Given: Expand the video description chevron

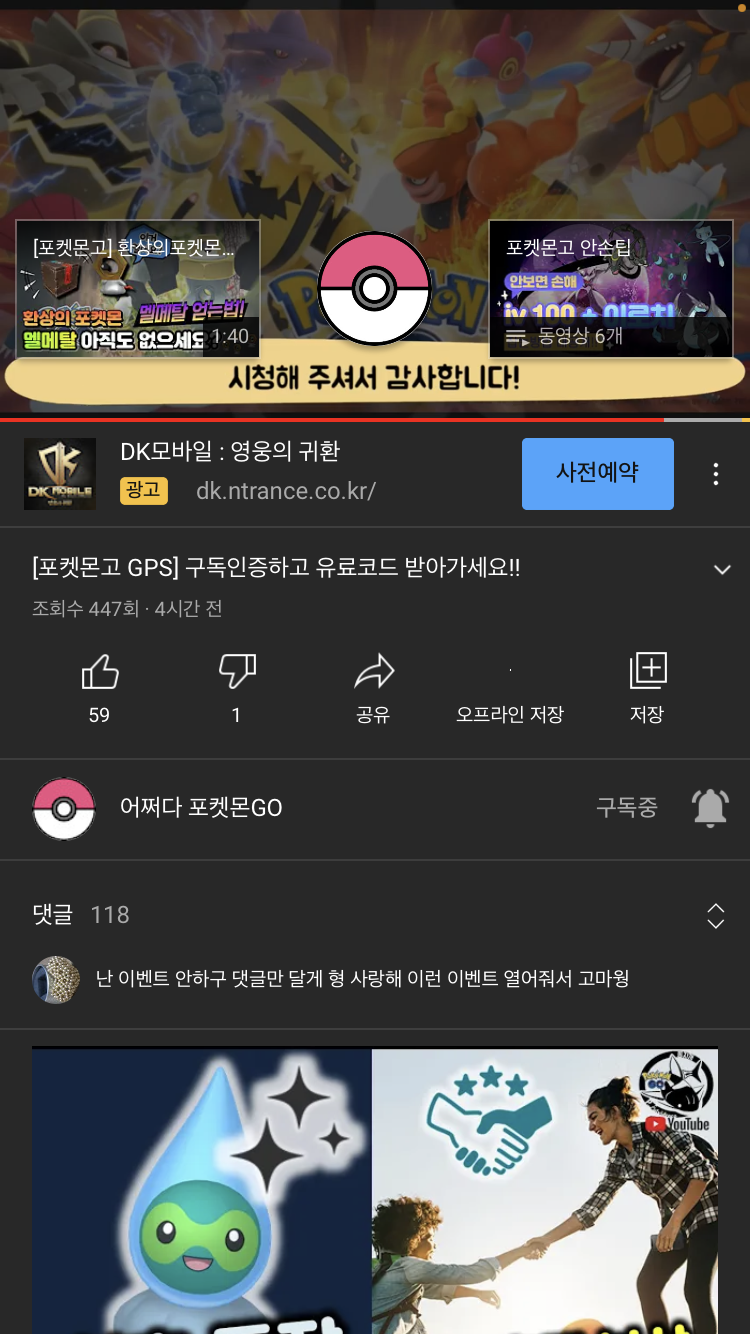Looking at the screenshot, I should (x=722, y=569).
